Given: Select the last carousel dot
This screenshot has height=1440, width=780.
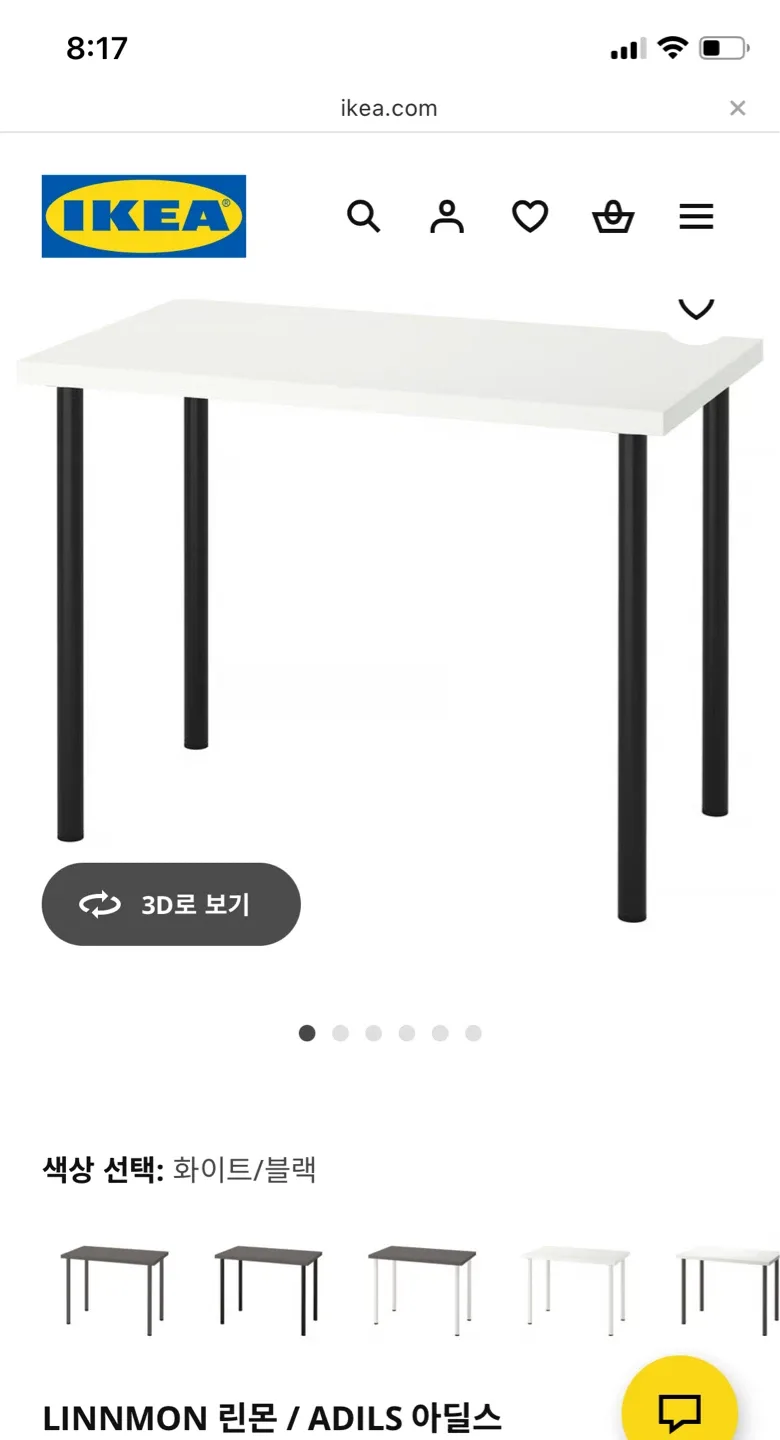Looking at the screenshot, I should tap(473, 1033).
